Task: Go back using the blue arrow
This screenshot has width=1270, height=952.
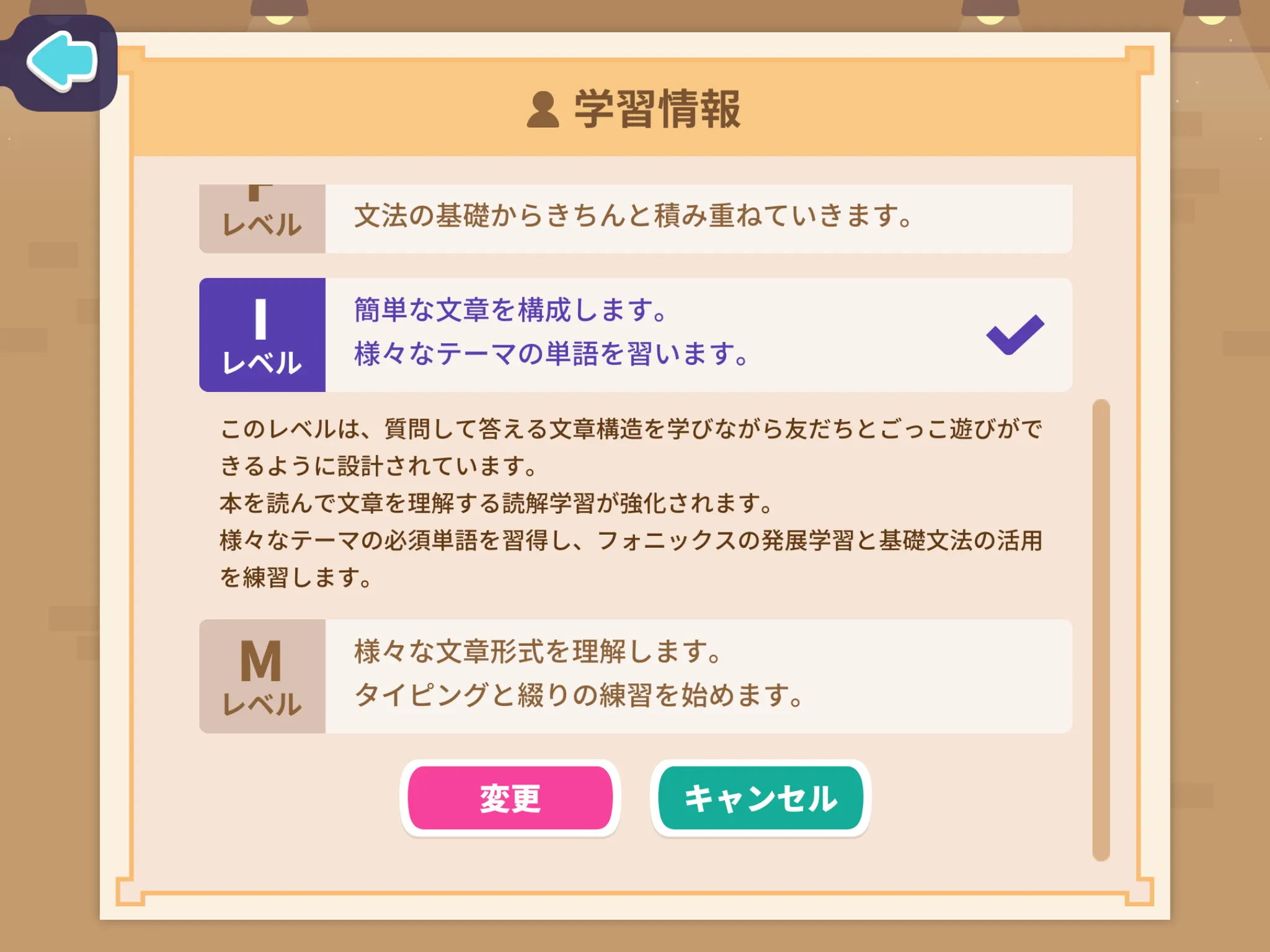Action: pyautogui.click(x=62, y=61)
